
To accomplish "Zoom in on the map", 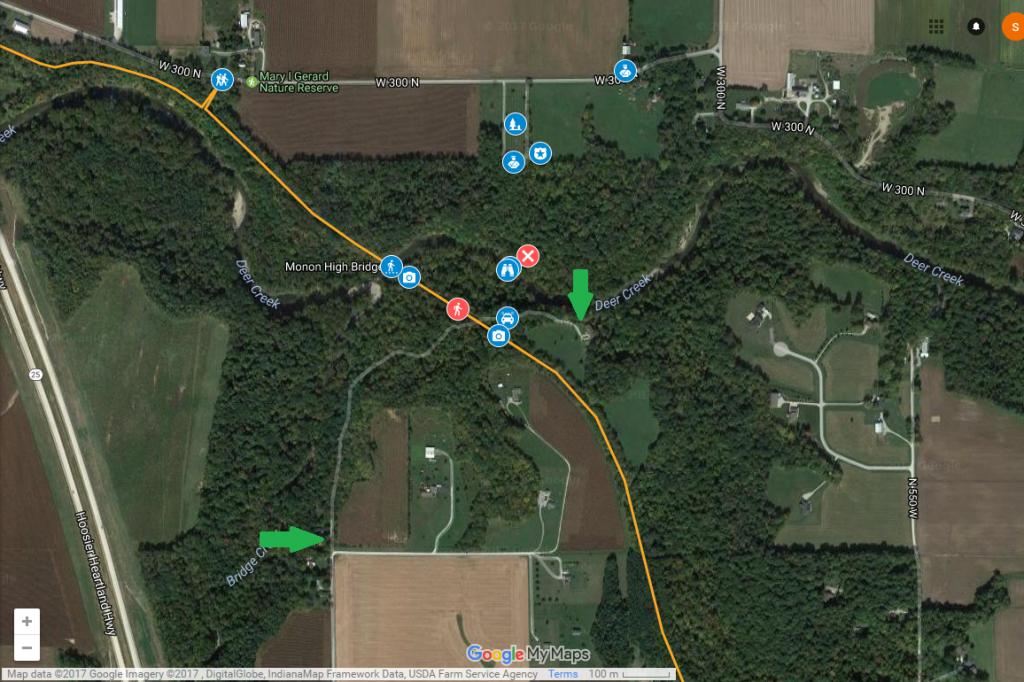I will [x=27, y=621].
